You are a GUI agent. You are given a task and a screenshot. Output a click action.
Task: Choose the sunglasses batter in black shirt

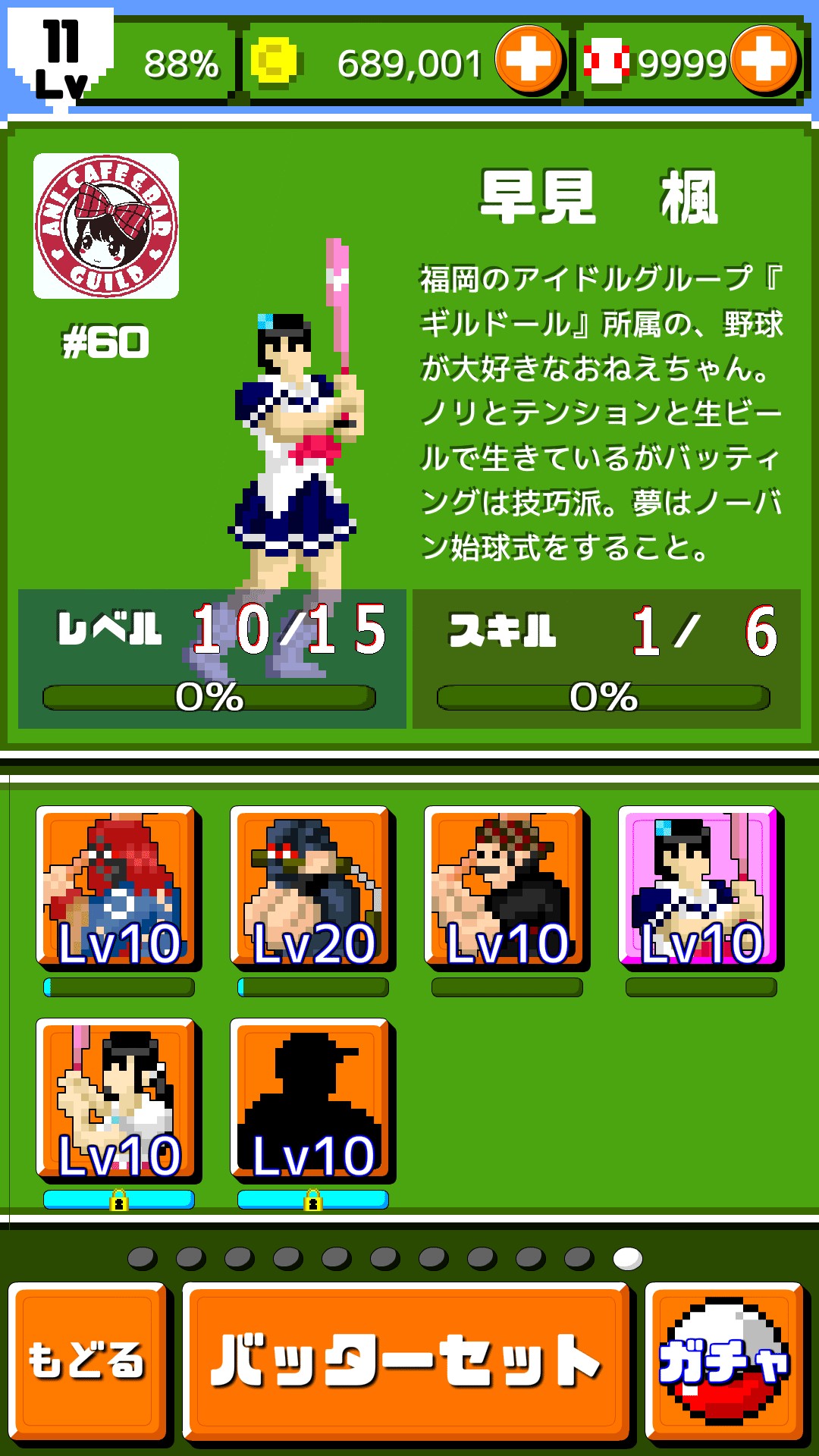(507, 889)
